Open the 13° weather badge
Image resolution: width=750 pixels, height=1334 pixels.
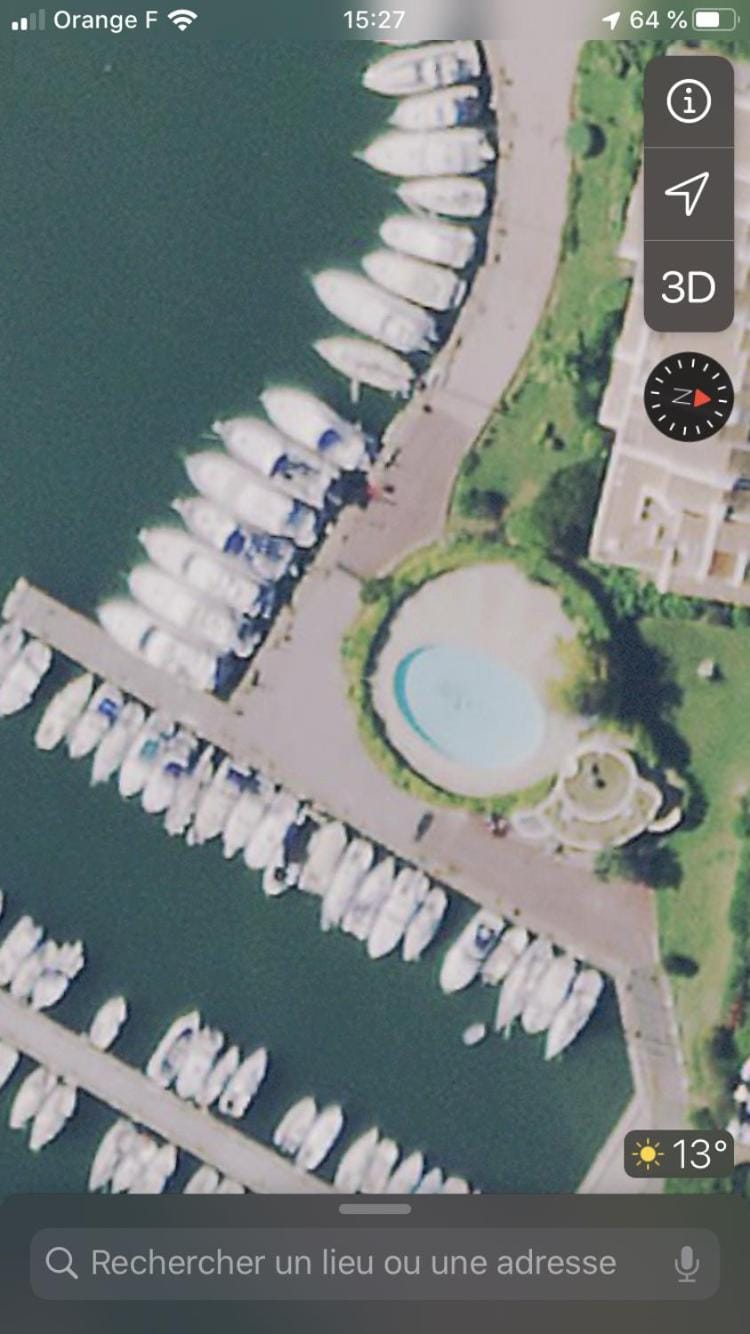point(679,1154)
